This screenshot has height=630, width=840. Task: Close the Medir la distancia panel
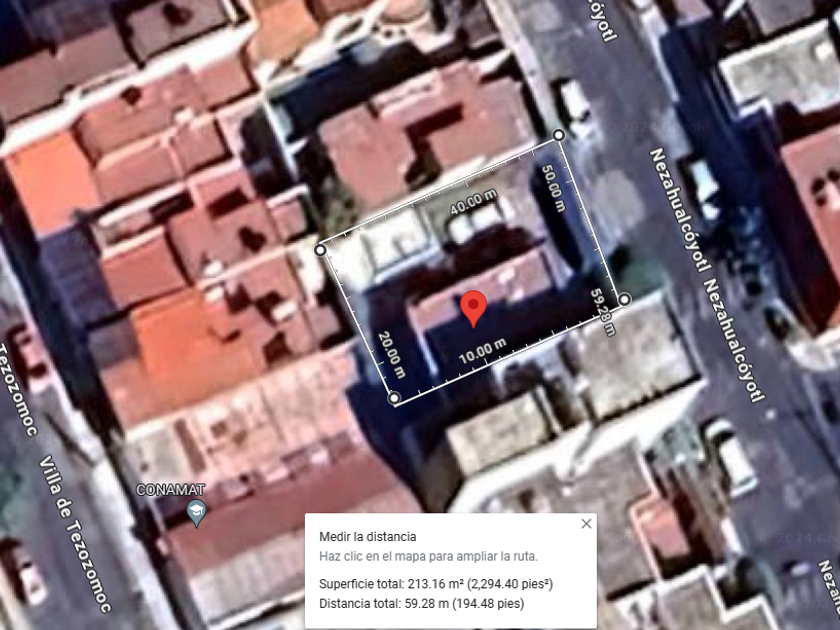coord(586,523)
